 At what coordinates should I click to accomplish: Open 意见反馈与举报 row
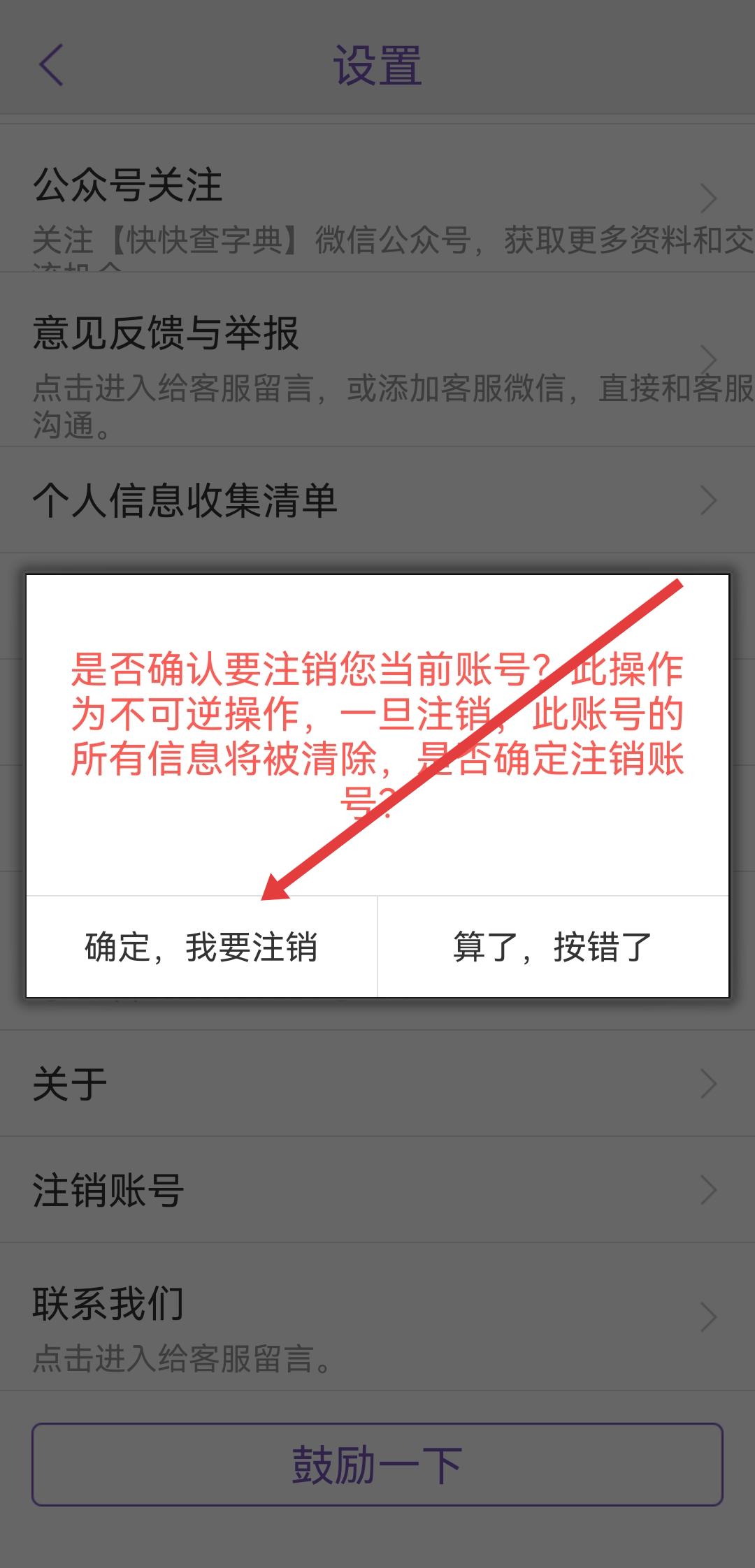point(377,360)
